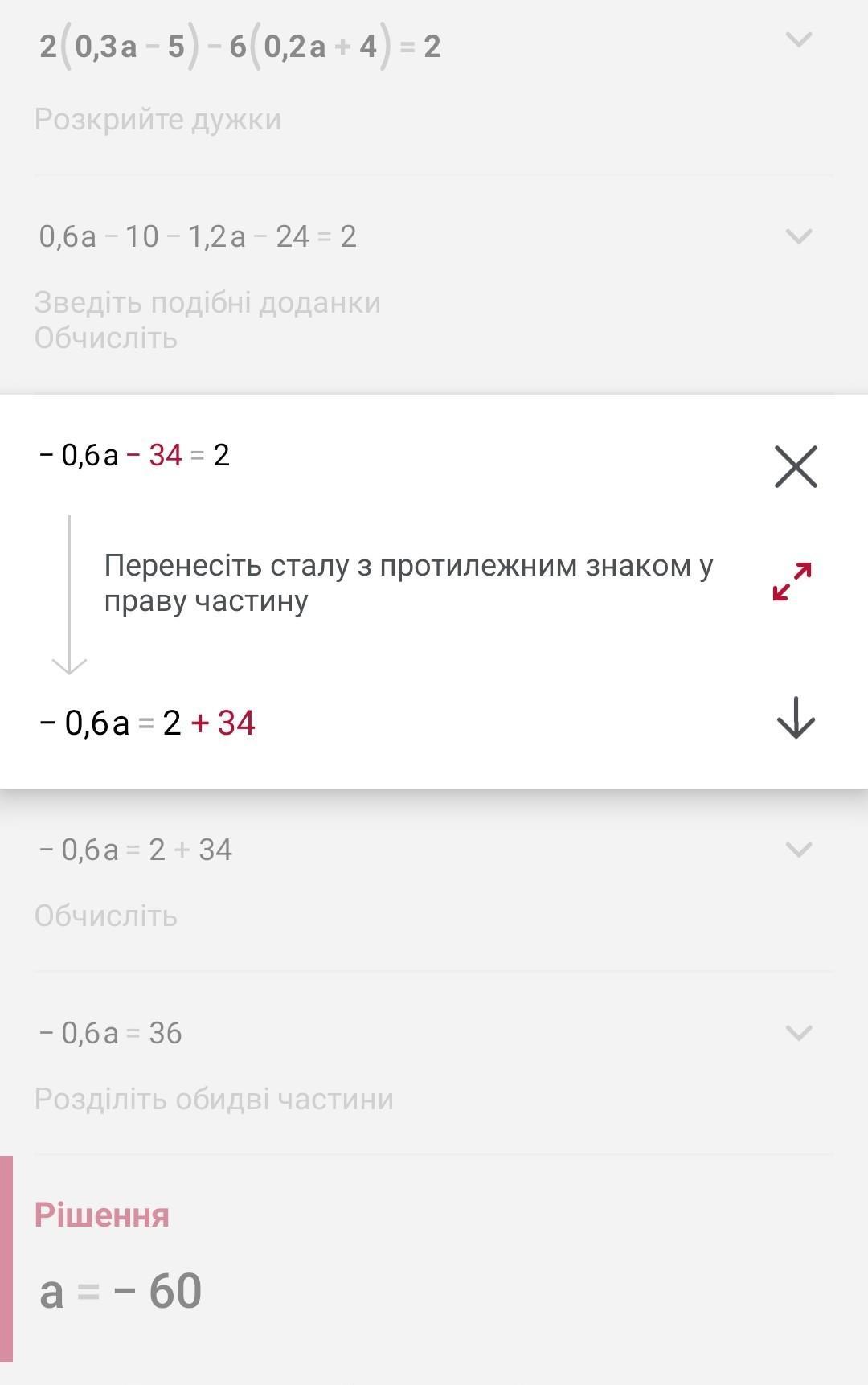Expand the step 2(0,3a − 5) − 6(0,2a + 4) = 2
This screenshot has width=868, height=1385.
tap(798, 39)
